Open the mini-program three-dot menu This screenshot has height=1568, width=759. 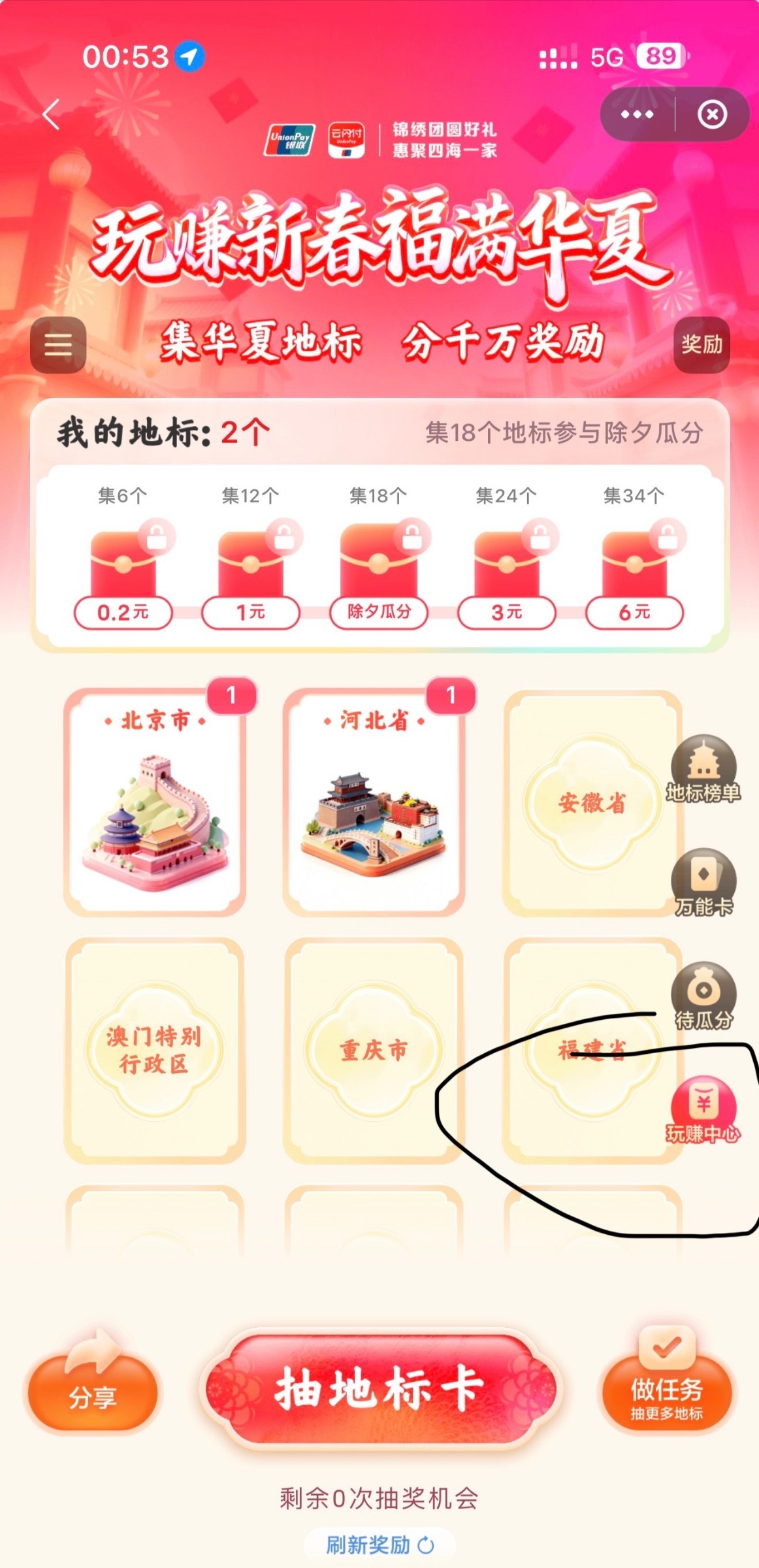coord(637,115)
